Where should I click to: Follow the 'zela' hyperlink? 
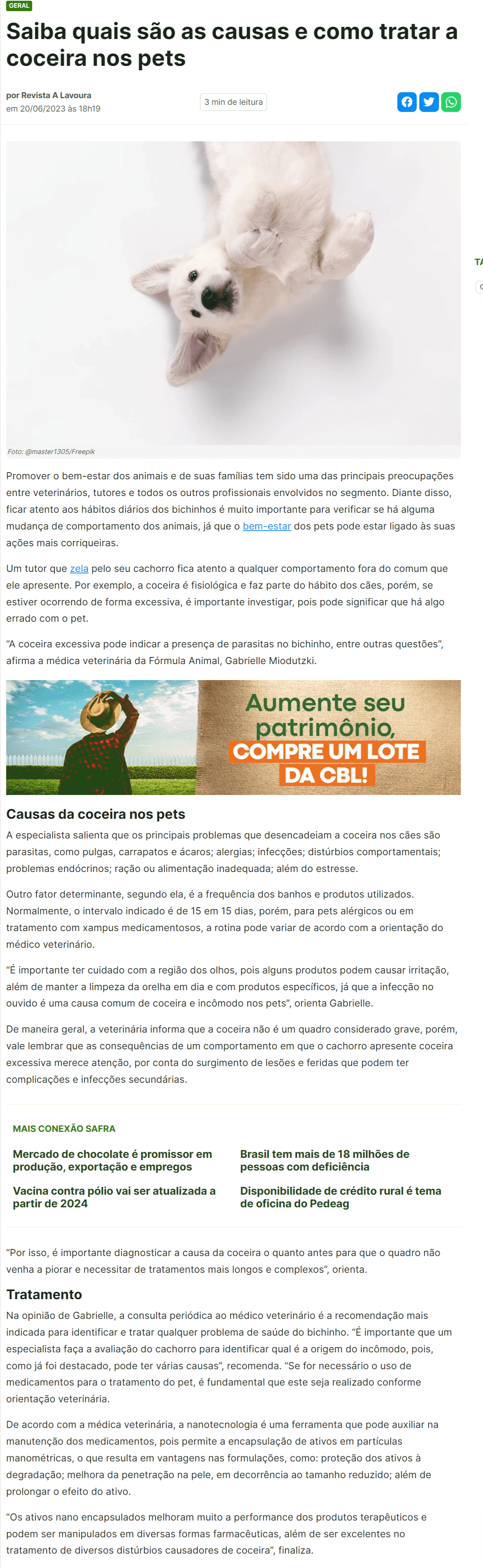click(x=79, y=569)
